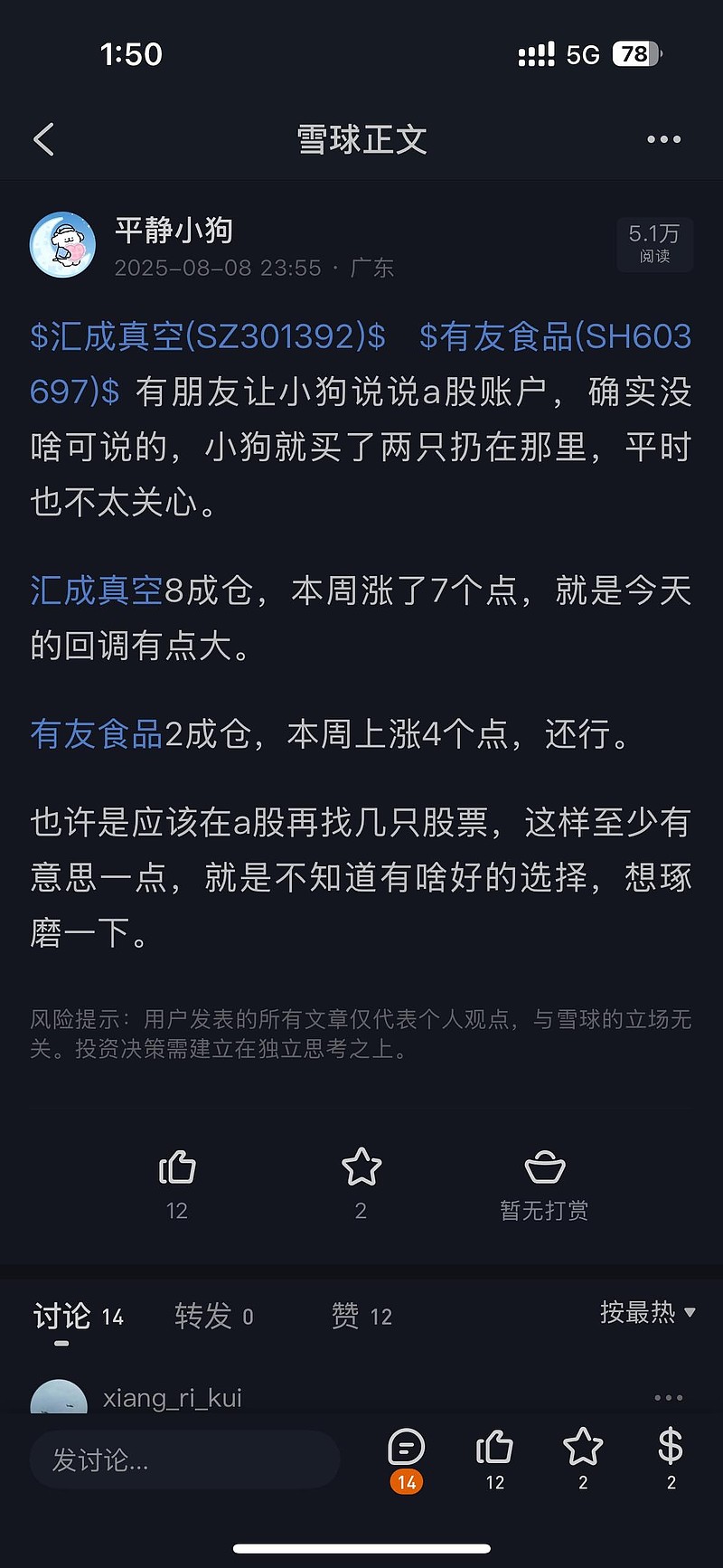Tap the 有友食品 link in the 2成仓 paragraph
The image size is (723, 1568).
[x=96, y=734]
